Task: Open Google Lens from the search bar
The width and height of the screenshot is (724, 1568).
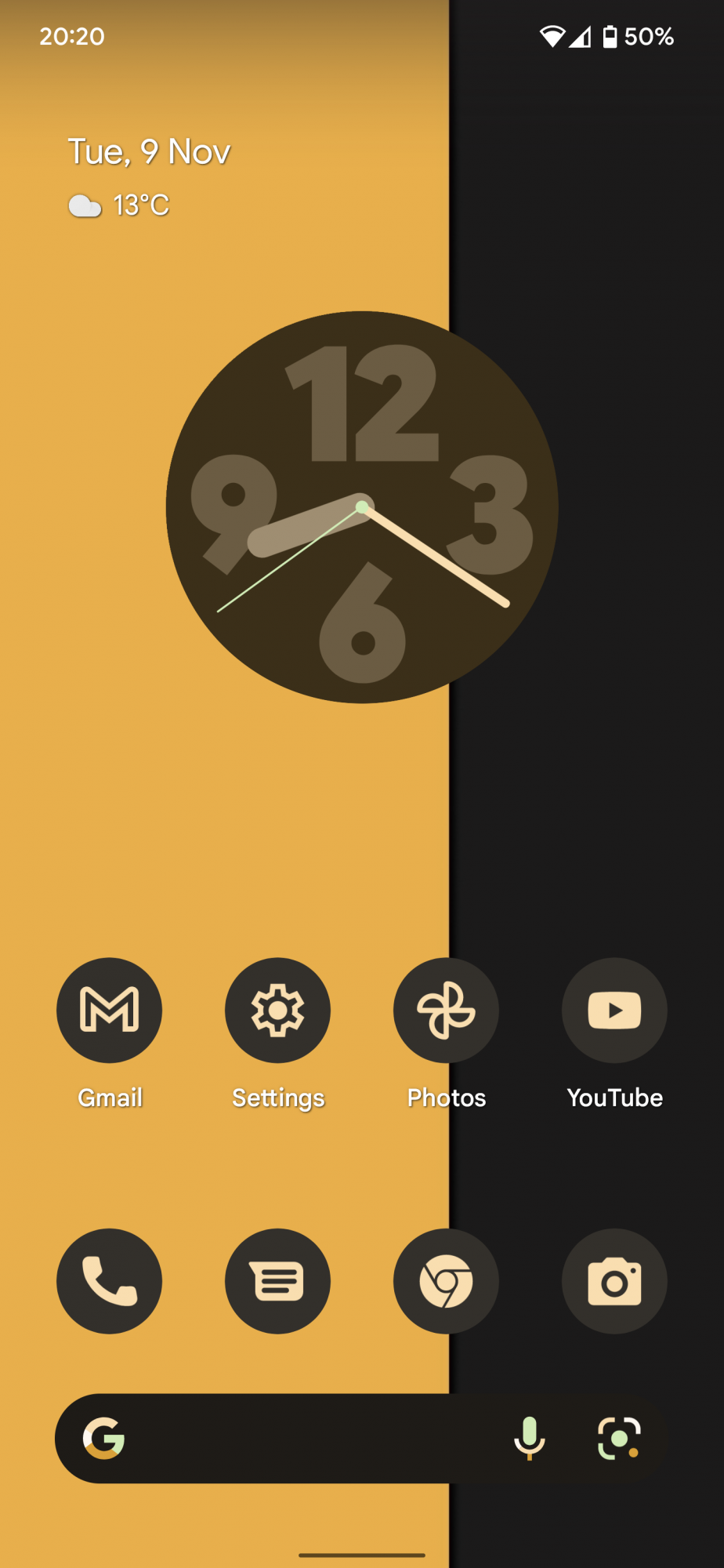Action: click(x=619, y=1438)
